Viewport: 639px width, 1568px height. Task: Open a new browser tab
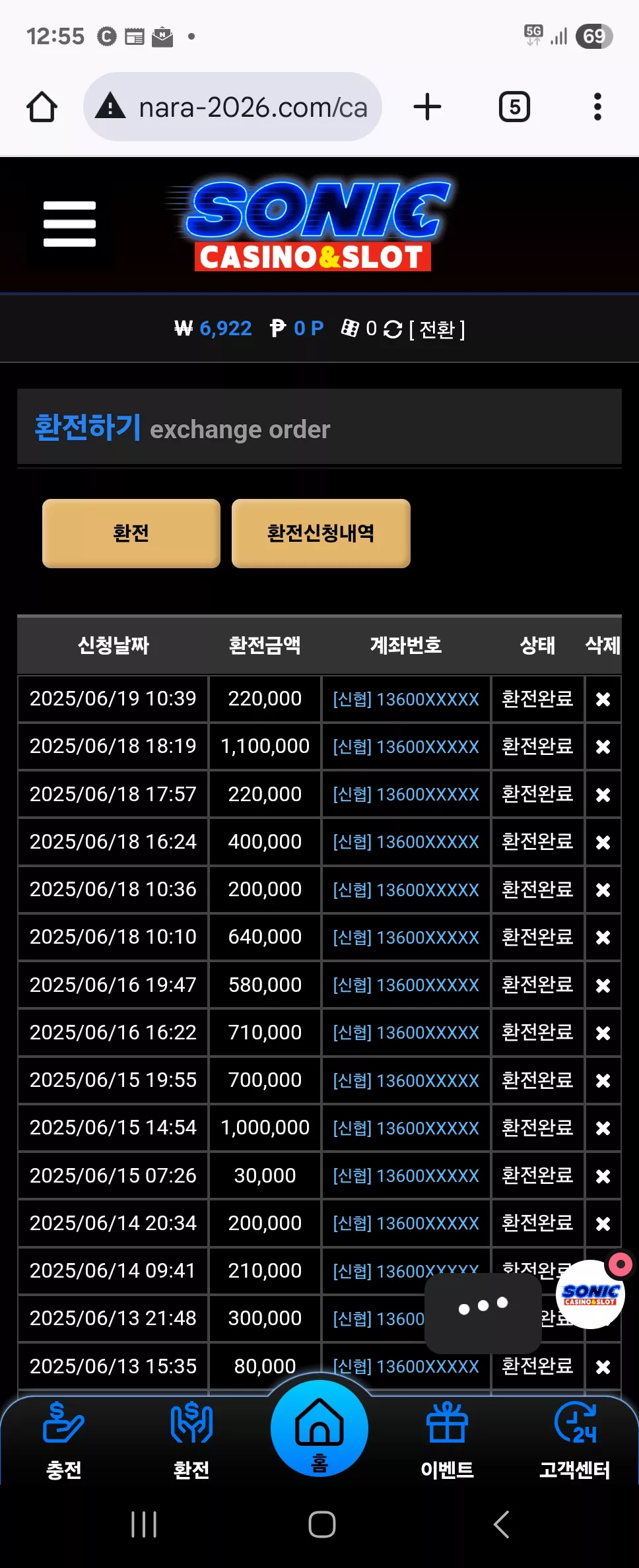click(x=427, y=107)
